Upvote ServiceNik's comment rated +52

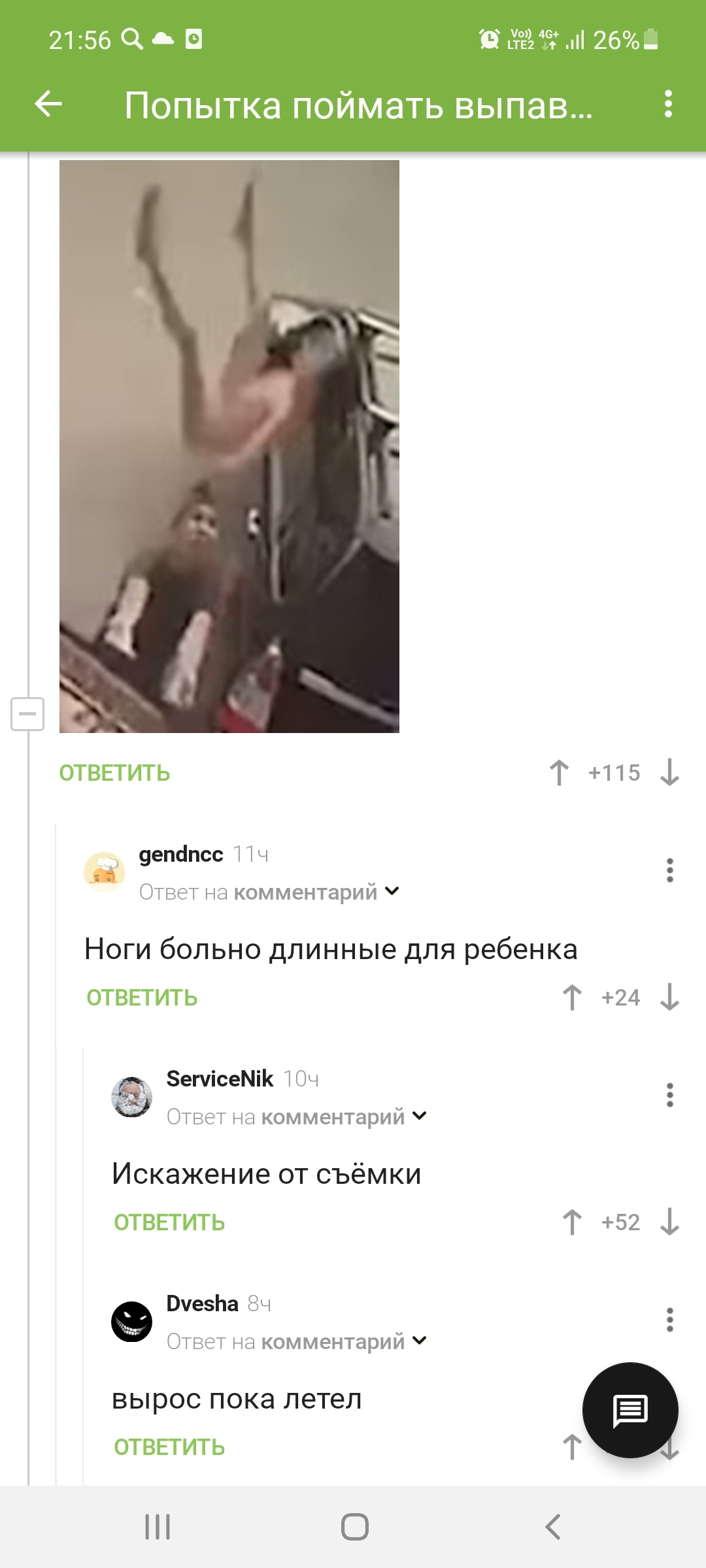pyautogui.click(x=572, y=1222)
